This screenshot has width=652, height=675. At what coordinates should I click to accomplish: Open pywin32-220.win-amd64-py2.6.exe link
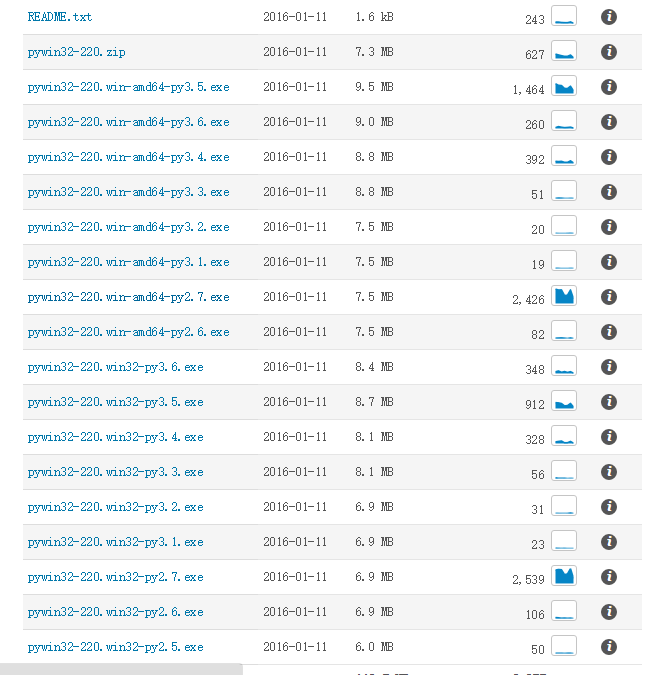coord(128,332)
